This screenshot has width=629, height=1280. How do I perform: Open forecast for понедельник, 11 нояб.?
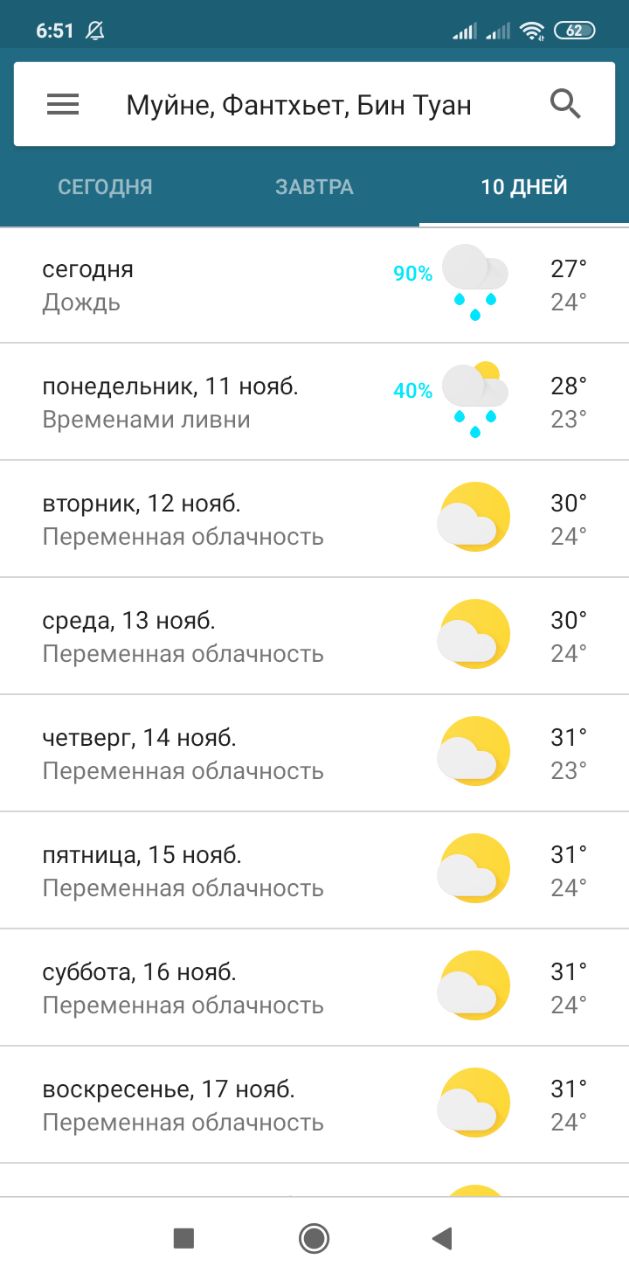tap(314, 402)
